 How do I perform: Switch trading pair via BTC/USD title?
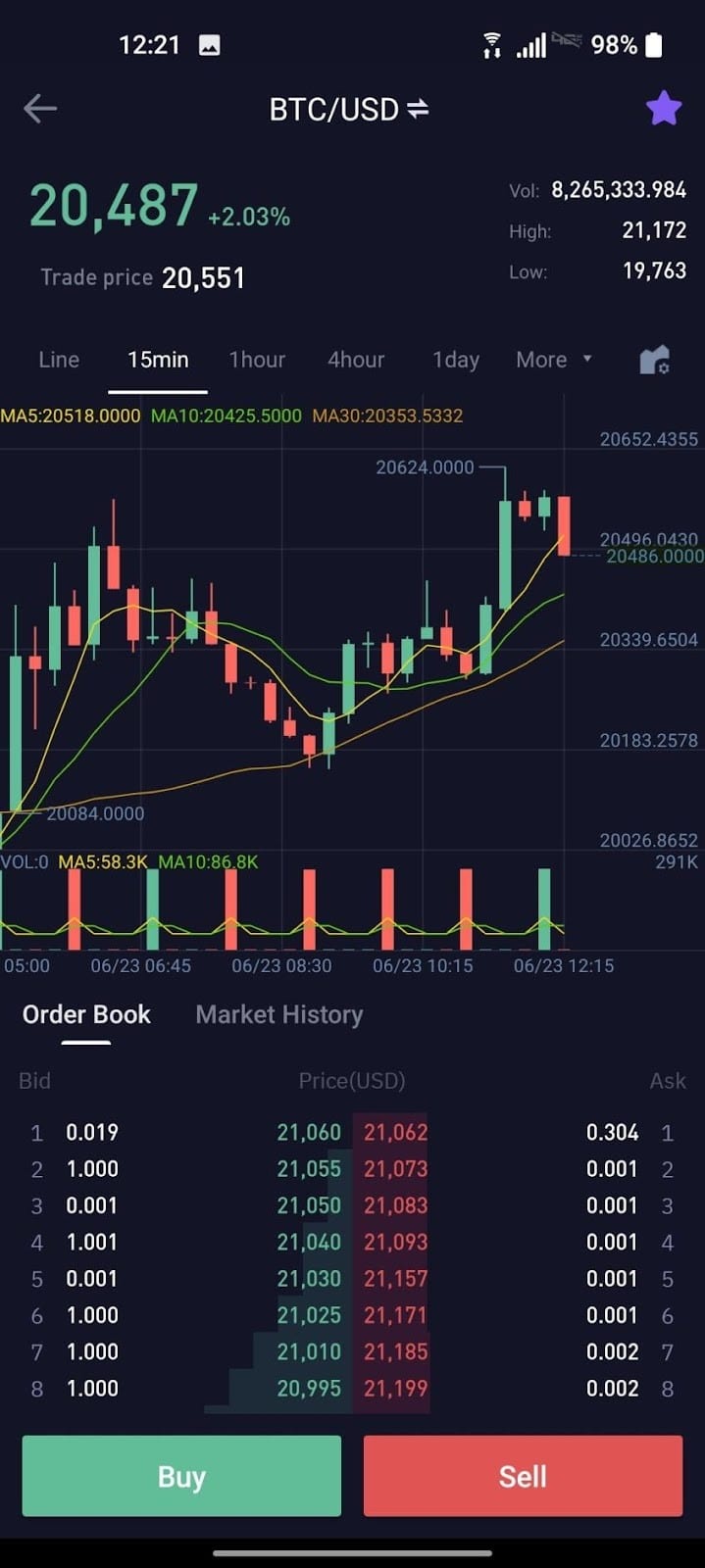(348, 109)
